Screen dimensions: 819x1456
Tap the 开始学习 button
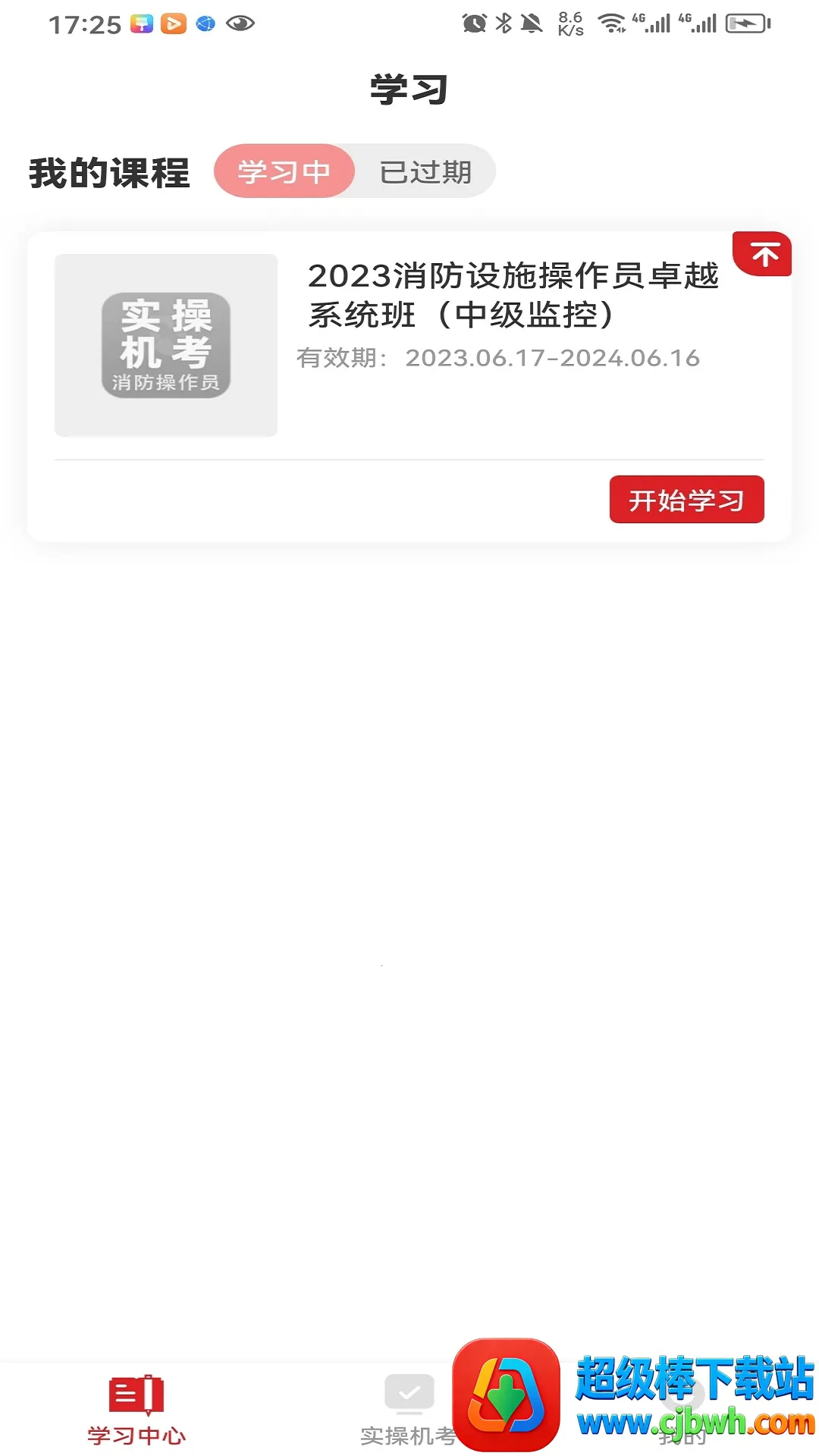coord(686,500)
